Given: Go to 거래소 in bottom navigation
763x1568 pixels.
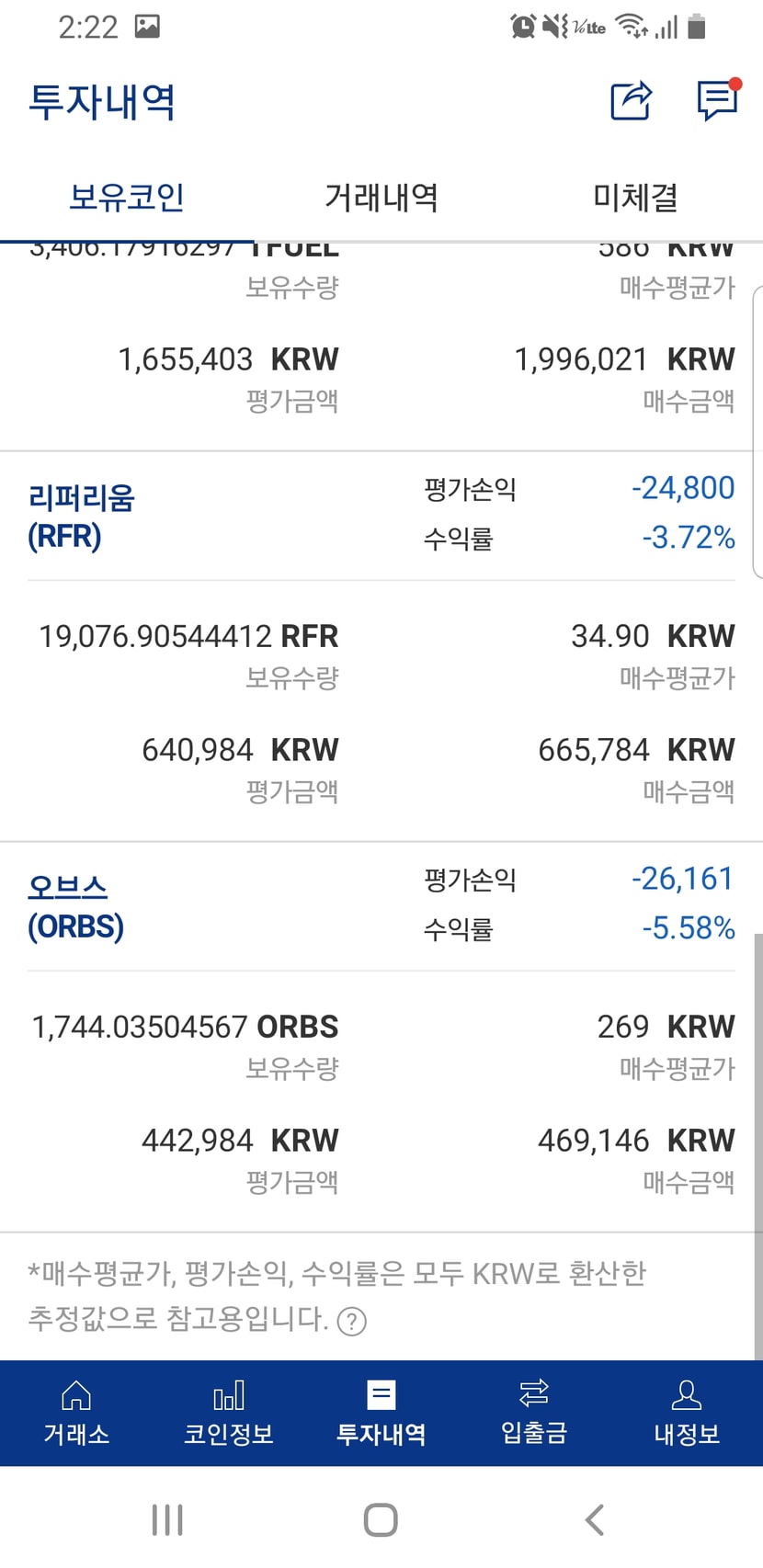Looking at the screenshot, I should pyautogui.click(x=76, y=1413).
